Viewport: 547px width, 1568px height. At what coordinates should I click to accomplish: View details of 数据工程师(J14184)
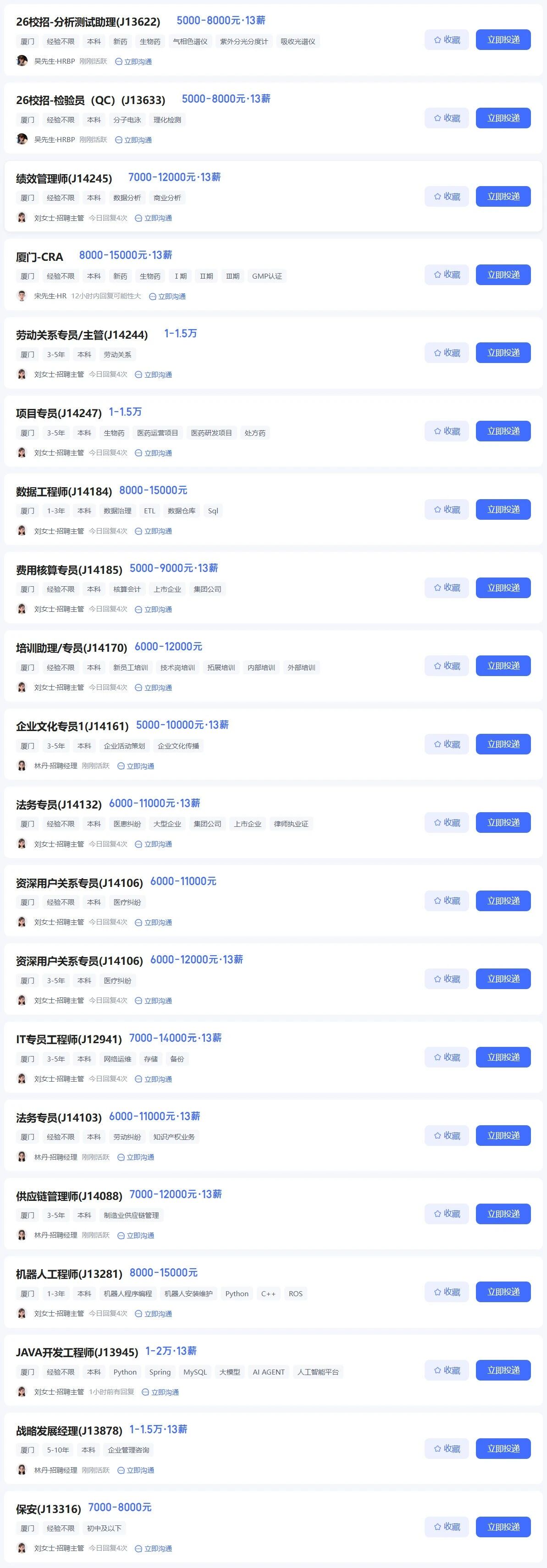pos(64,491)
